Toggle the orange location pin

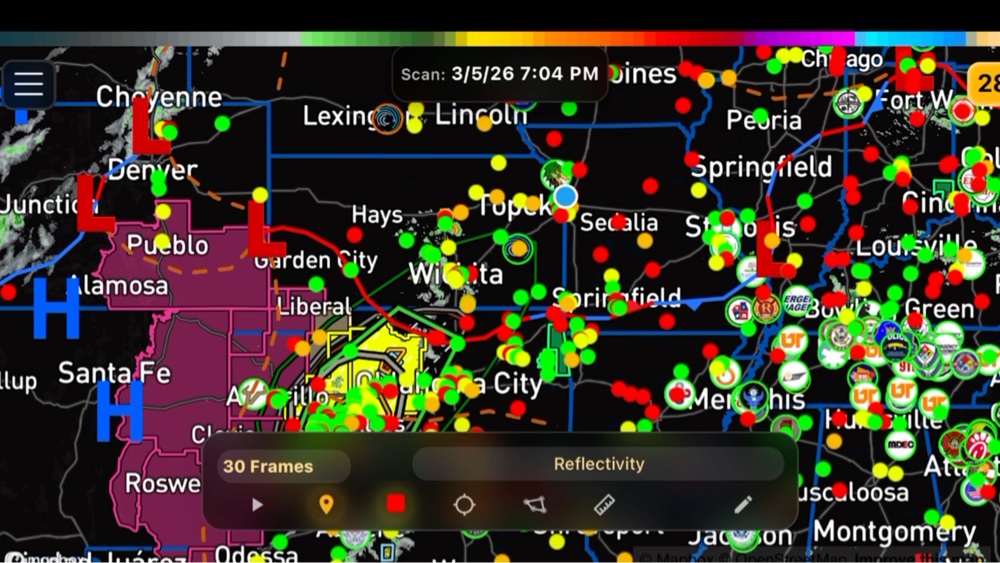click(326, 504)
